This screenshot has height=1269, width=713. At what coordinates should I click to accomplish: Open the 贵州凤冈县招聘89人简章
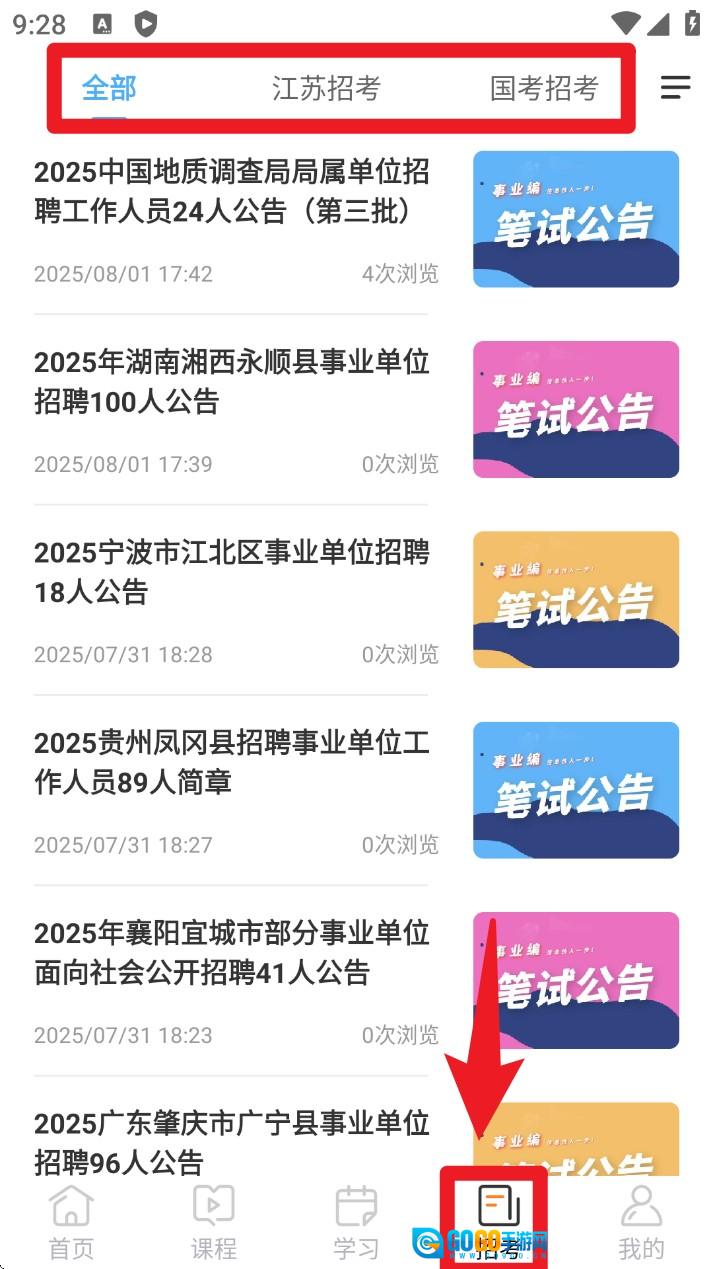(232, 762)
